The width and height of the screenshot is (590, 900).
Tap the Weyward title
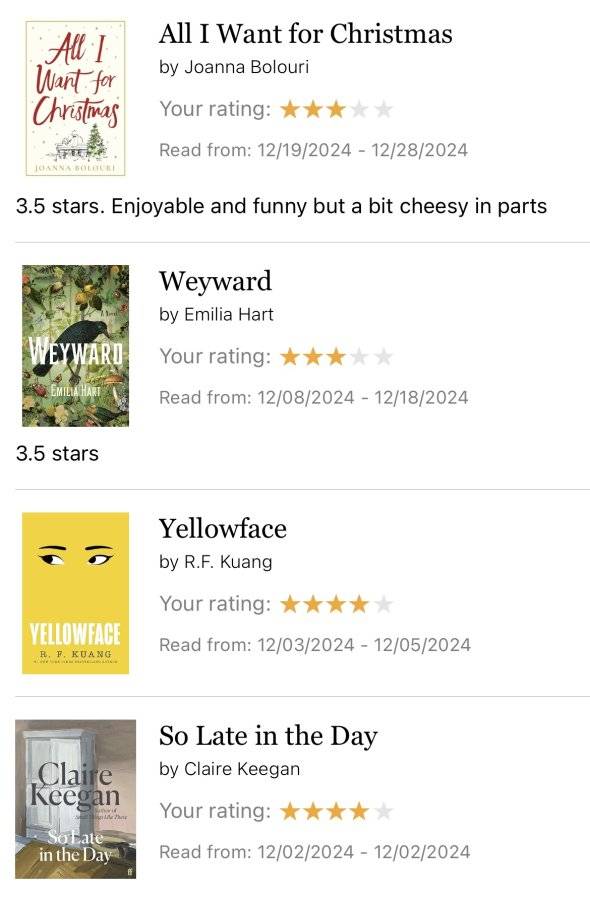coord(215,281)
